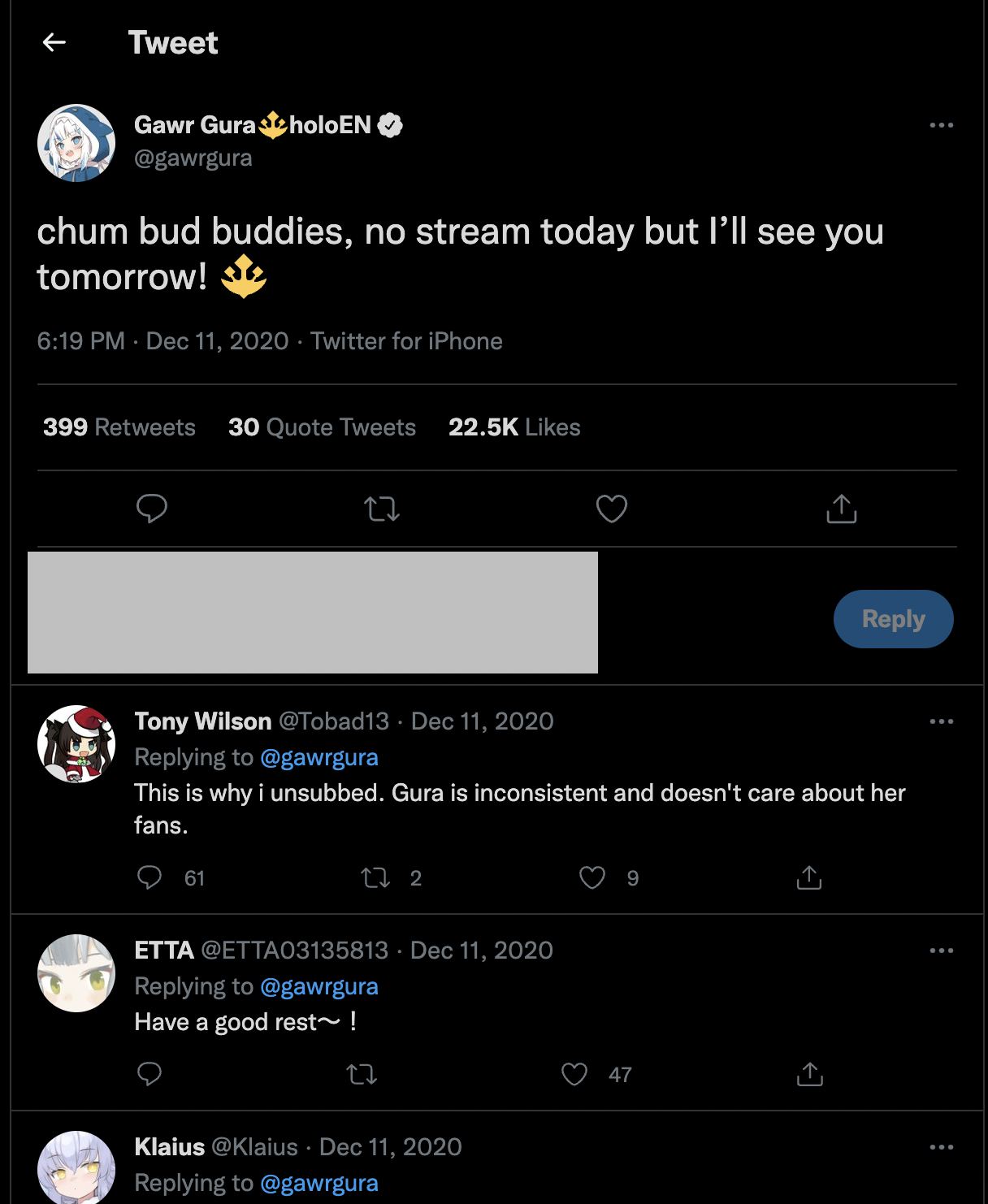Comment on ETTA's reply

coord(149,1074)
